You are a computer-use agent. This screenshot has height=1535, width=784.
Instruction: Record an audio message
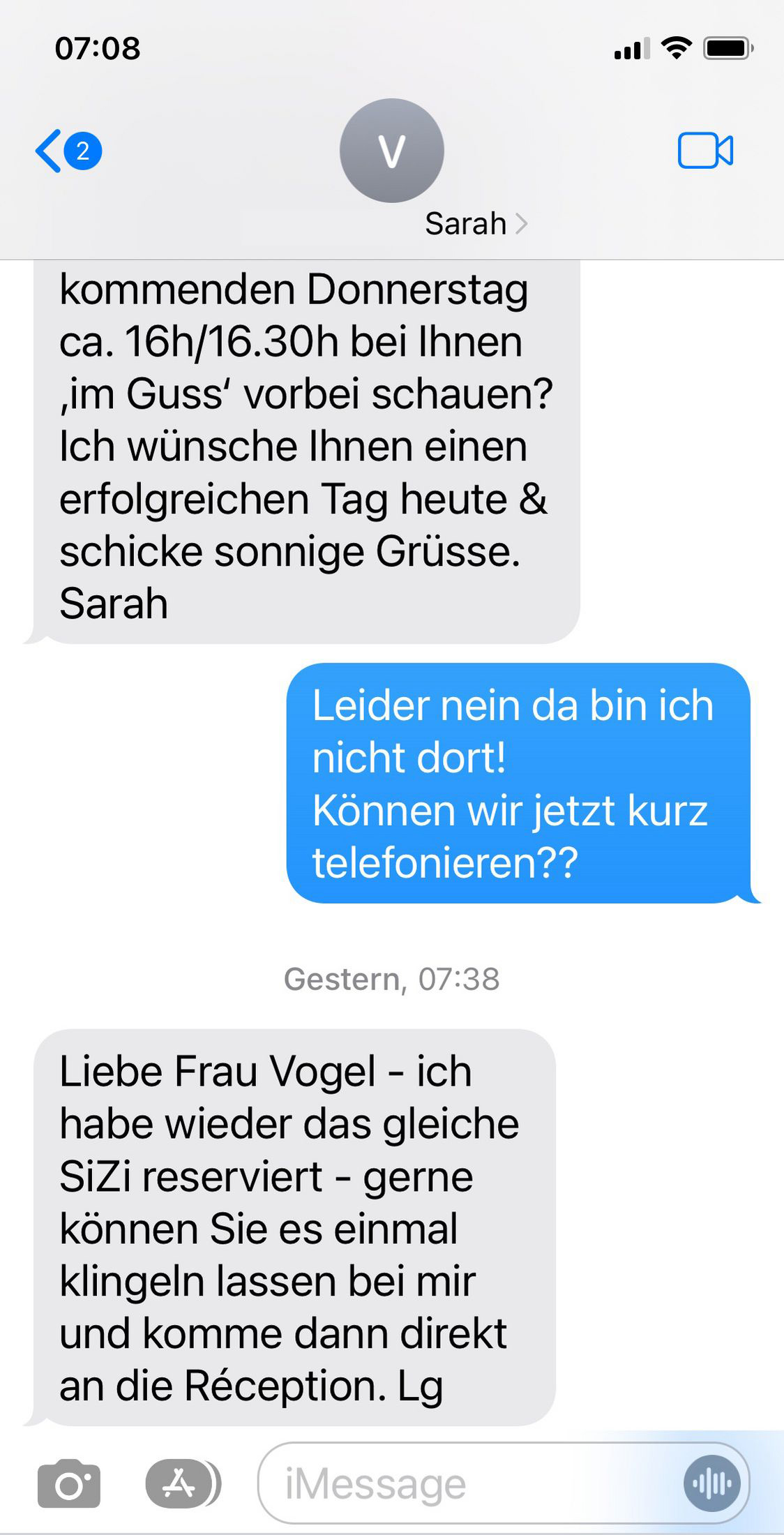coord(711,1484)
